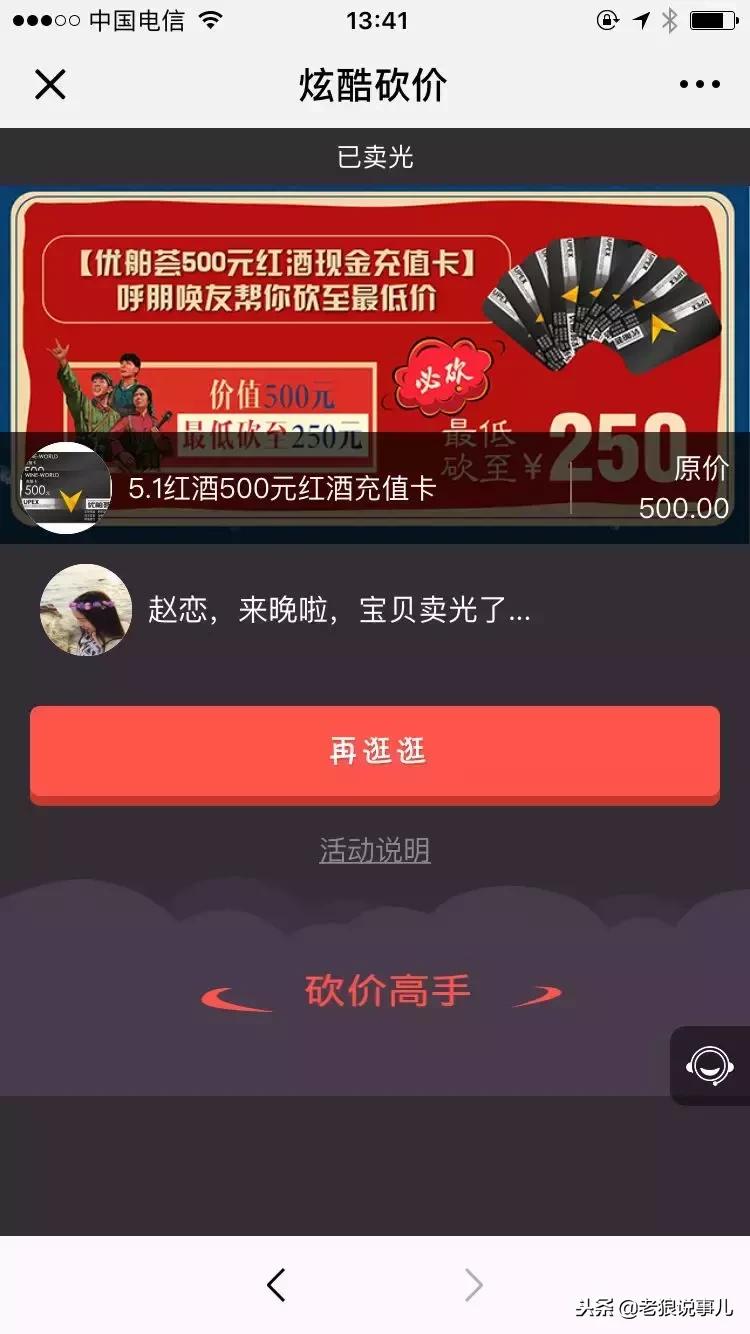Tap the right chevron beside 砍价高手

pyautogui.click(x=537, y=993)
